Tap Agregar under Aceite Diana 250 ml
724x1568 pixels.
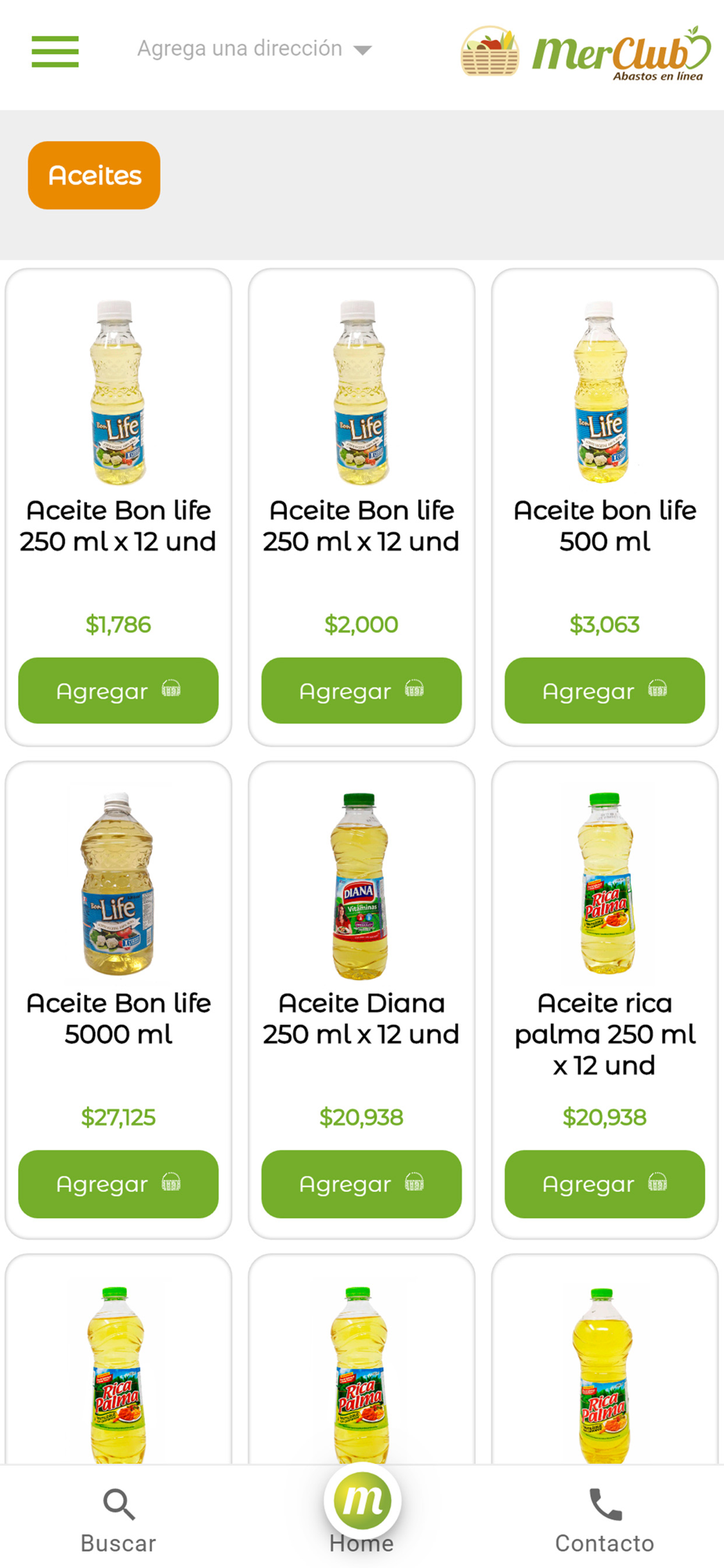[361, 1183]
